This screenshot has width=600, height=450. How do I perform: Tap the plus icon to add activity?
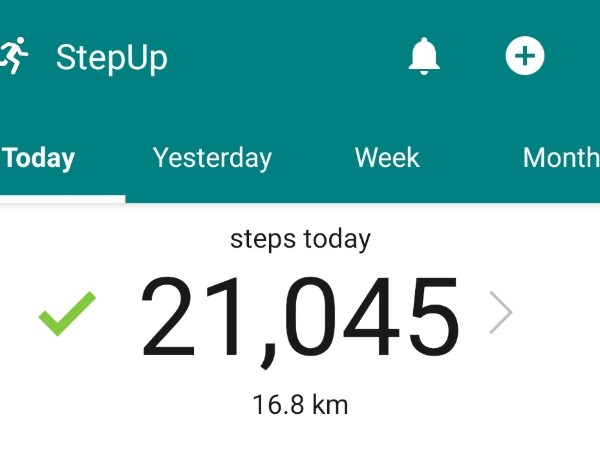point(525,56)
